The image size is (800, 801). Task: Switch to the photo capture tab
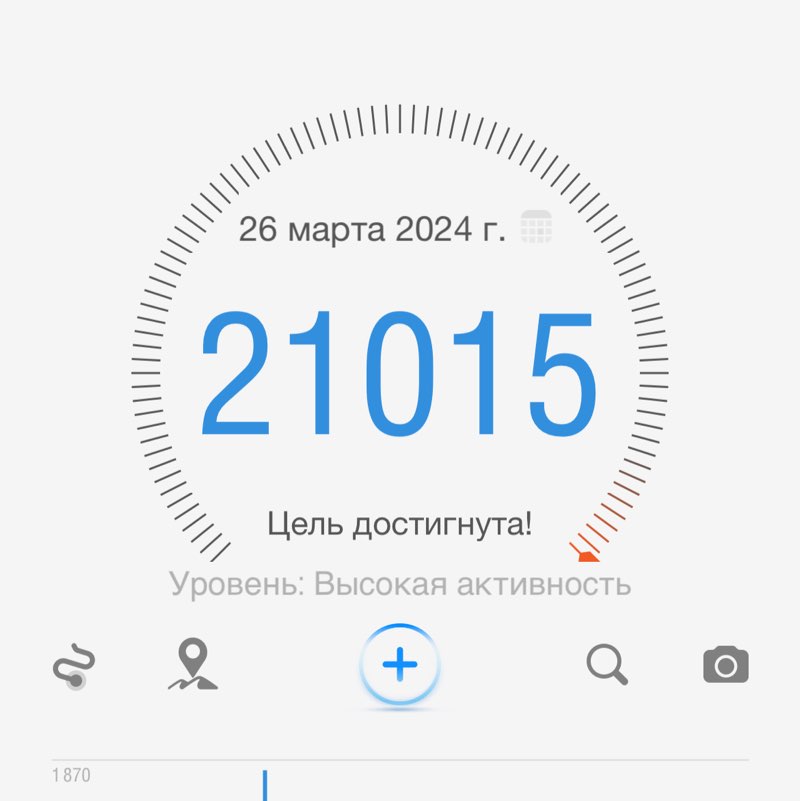725,662
